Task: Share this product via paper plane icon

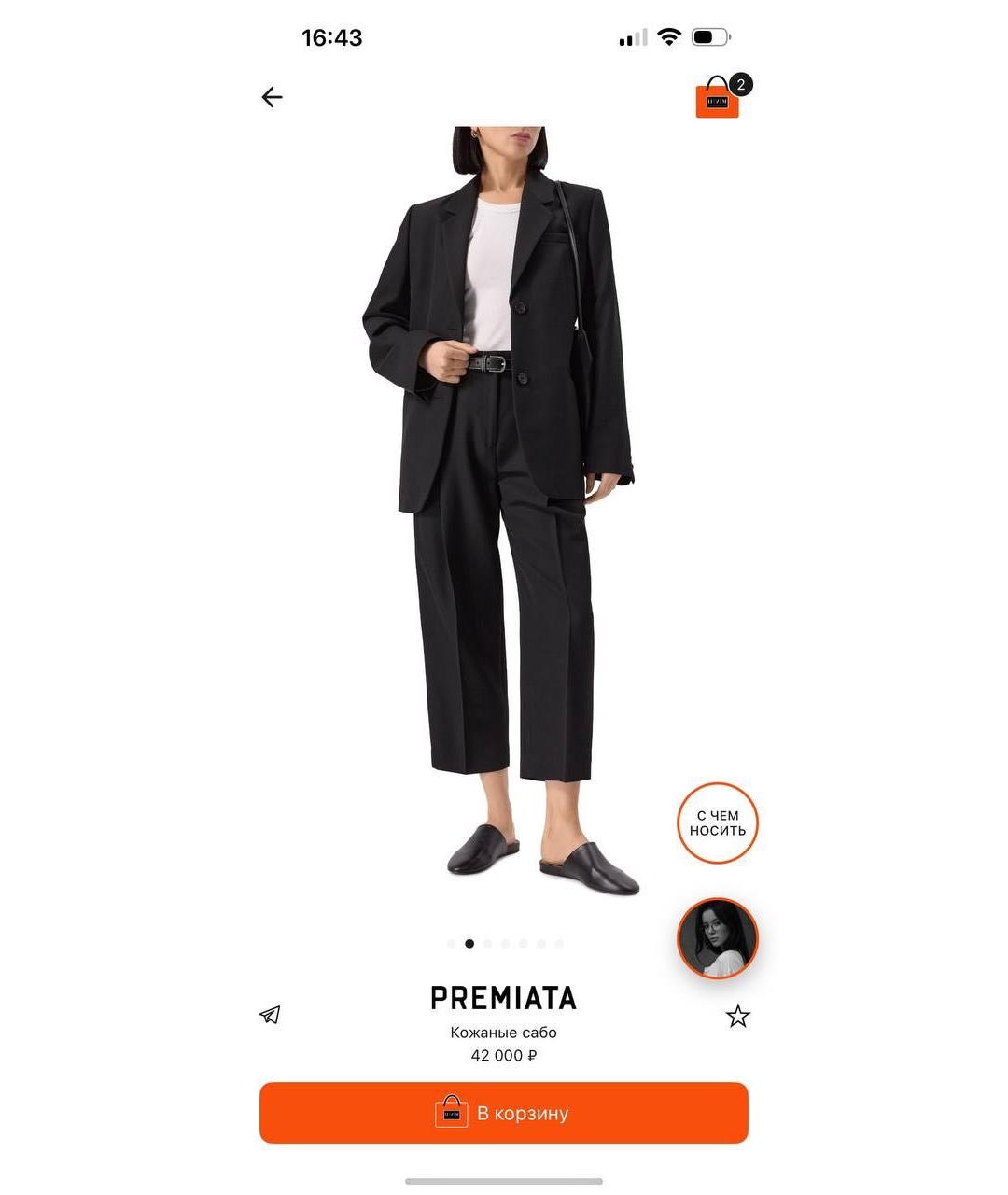Action: (x=270, y=1015)
